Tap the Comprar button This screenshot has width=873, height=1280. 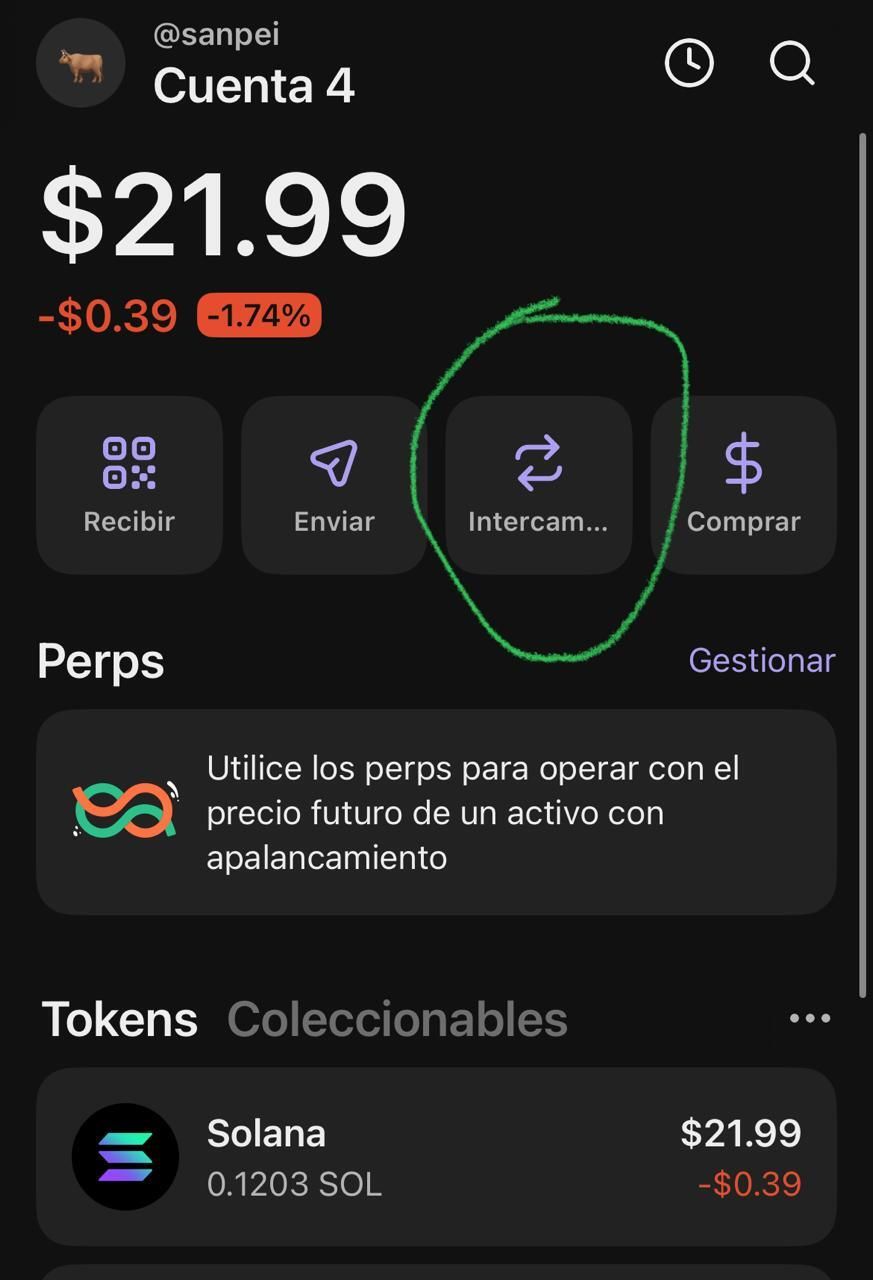[743, 485]
